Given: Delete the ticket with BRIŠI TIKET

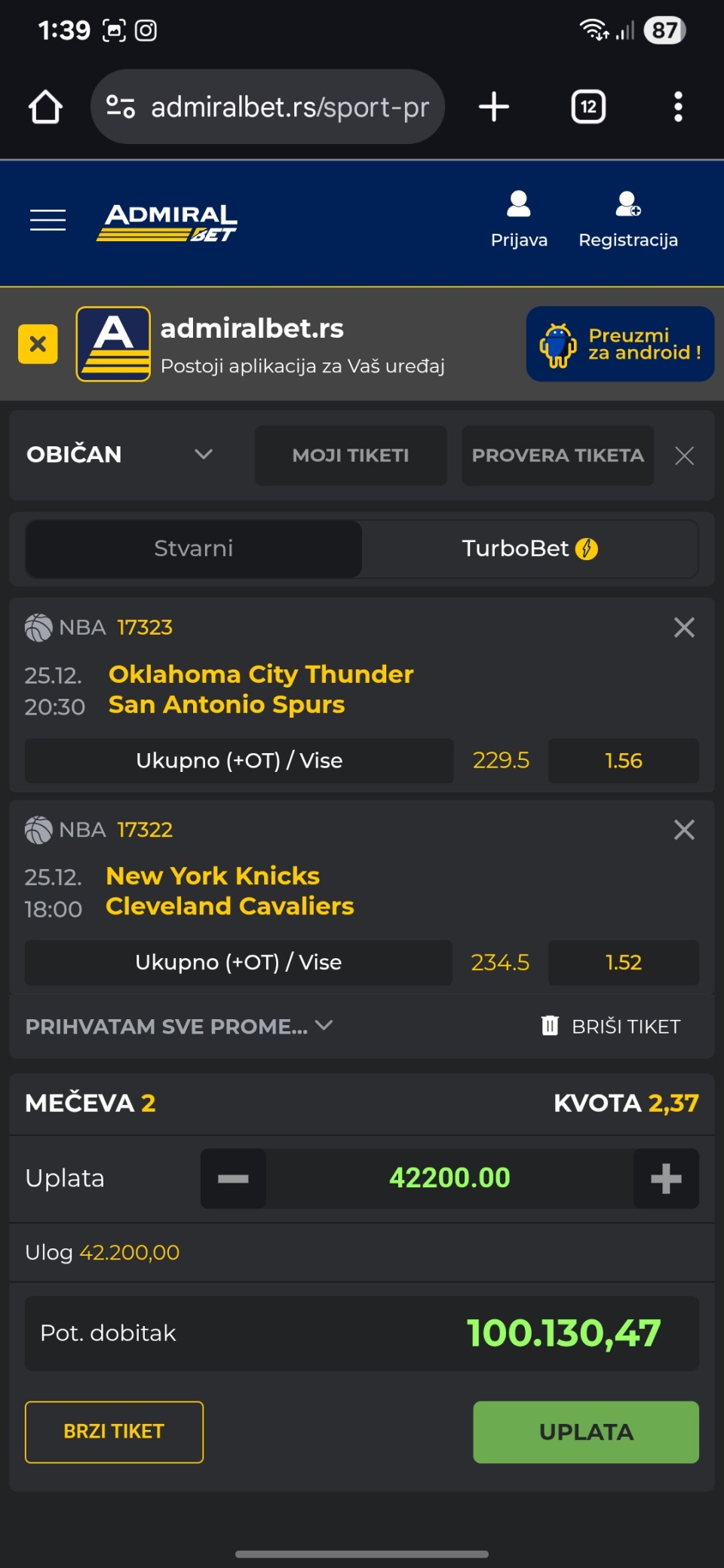Looking at the screenshot, I should point(611,1026).
